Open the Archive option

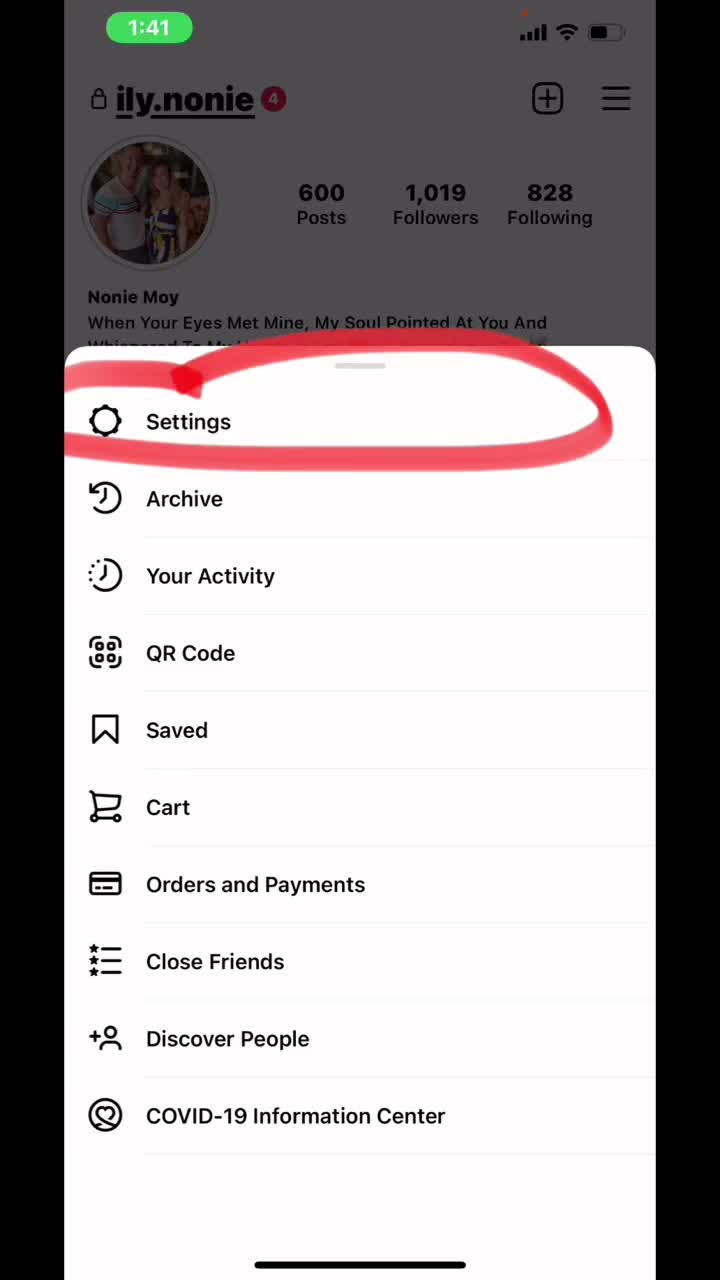[184, 499]
